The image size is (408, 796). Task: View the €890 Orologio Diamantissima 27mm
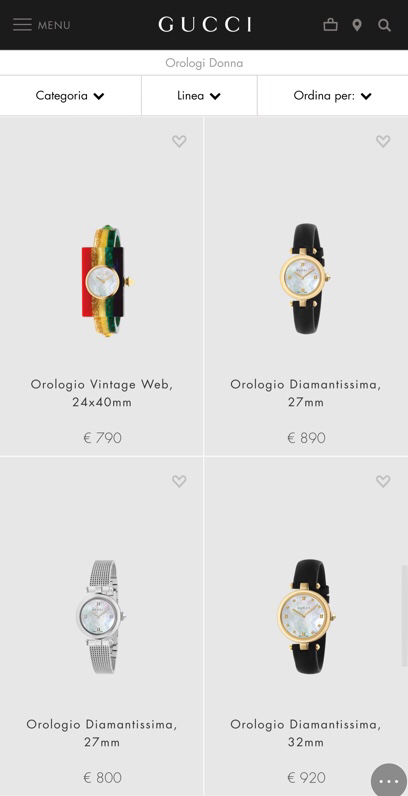point(306,286)
